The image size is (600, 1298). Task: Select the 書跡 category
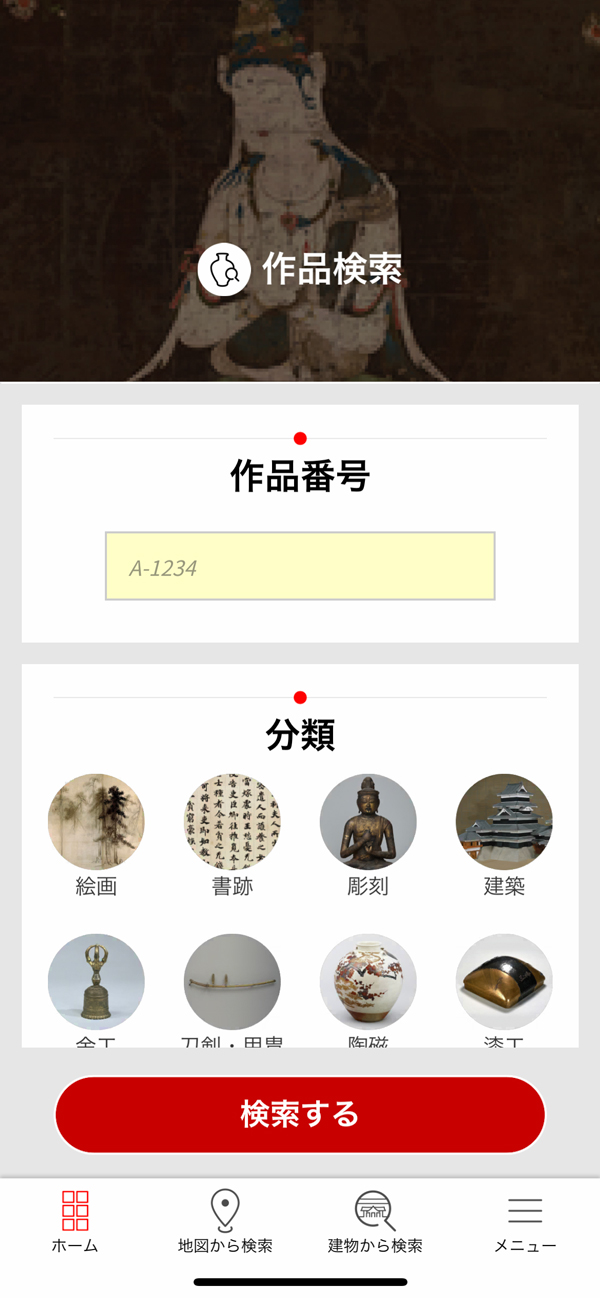(x=232, y=822)
